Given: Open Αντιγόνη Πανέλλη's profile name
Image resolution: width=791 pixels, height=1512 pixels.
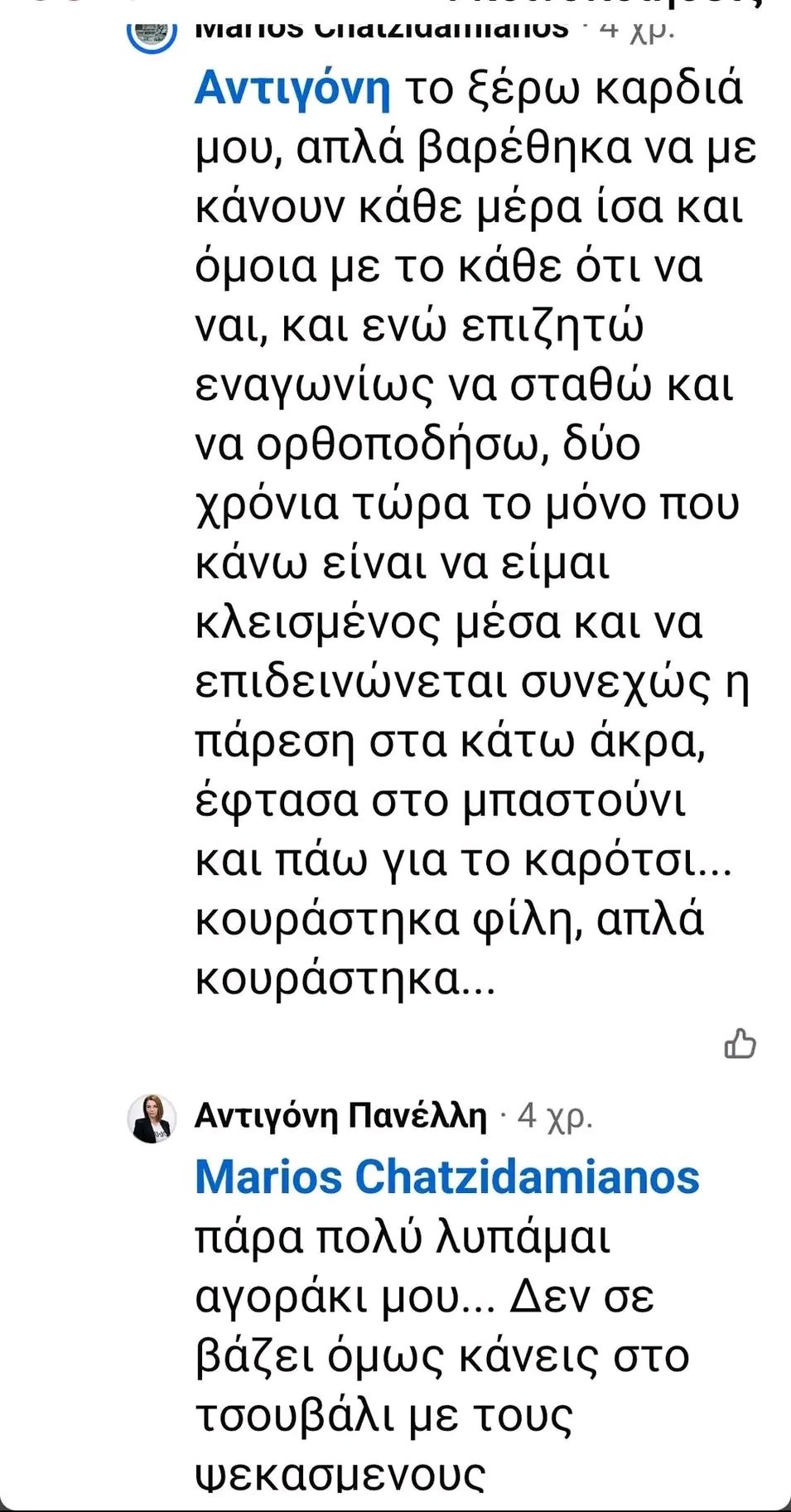Looking at the screenshot, I should (341, 1117).
